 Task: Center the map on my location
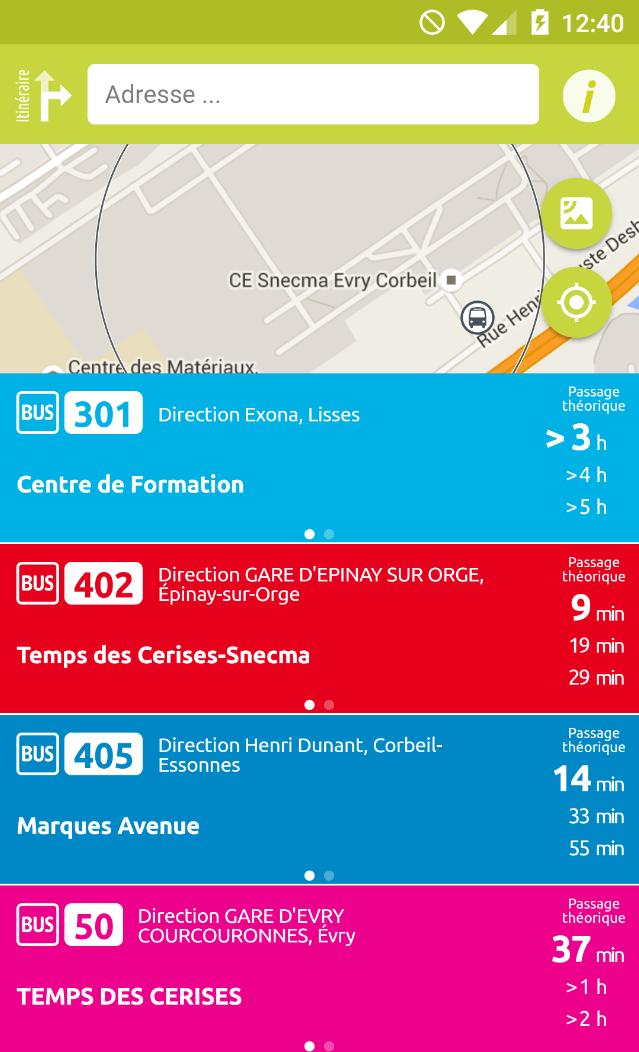tap(577, 302)
